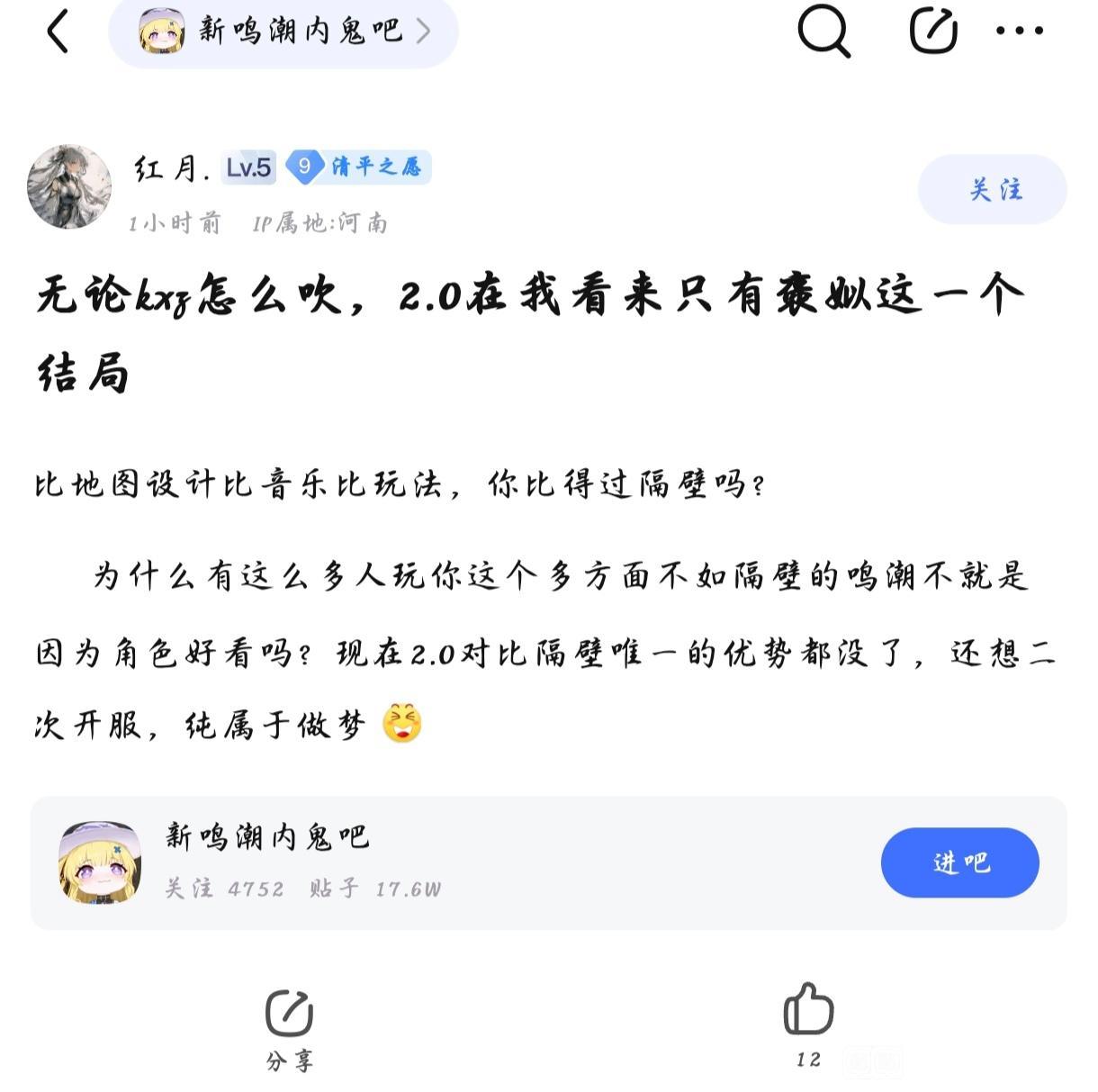The height and width of the screenshot is (1092, 1098).
Task: Open the 新鸣潮内鬼吧 forum card
Action: coord(450,862)
